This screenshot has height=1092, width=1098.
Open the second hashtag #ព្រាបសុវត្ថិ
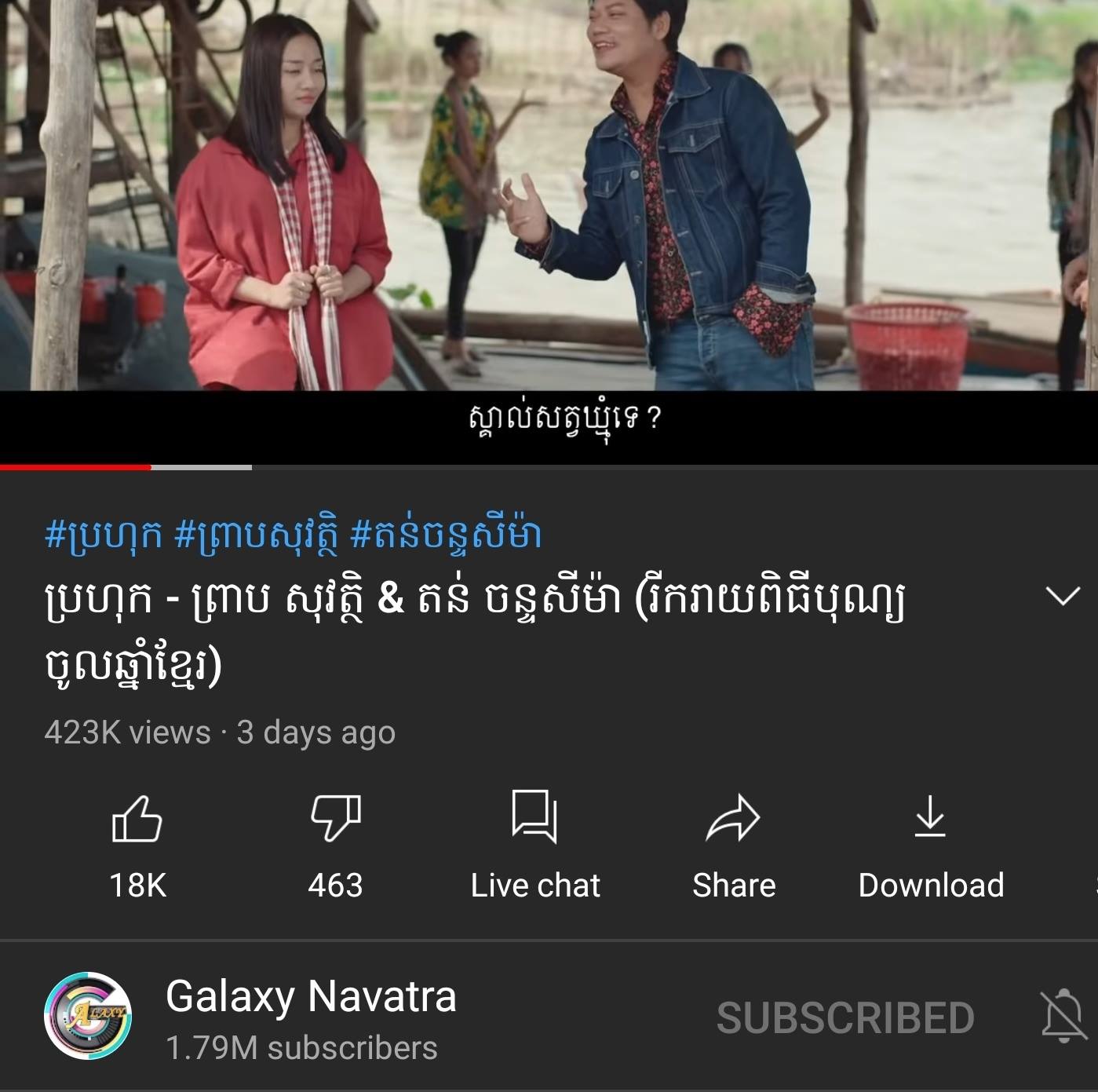click(257, 535)
